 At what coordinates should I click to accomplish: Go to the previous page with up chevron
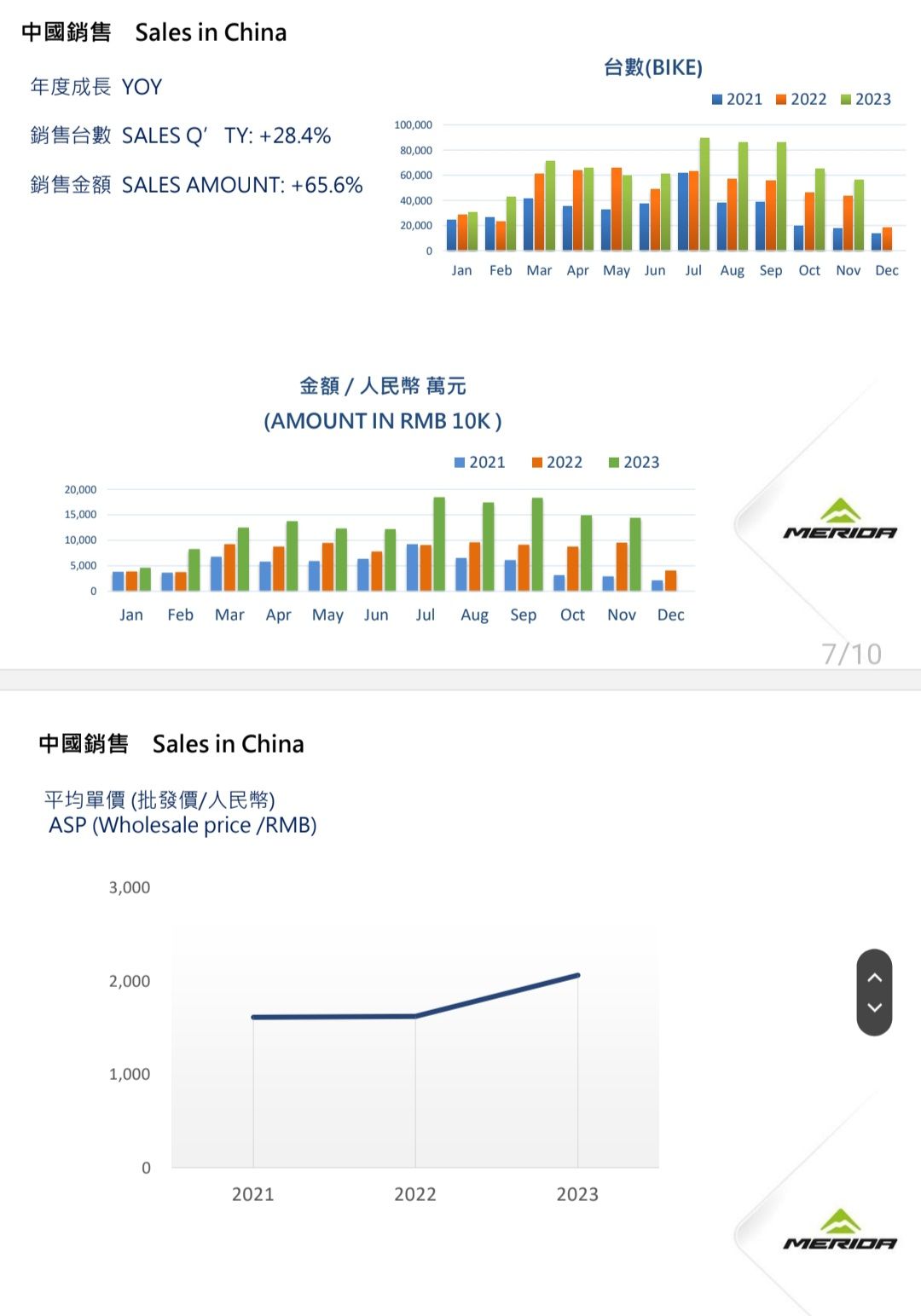874,978
